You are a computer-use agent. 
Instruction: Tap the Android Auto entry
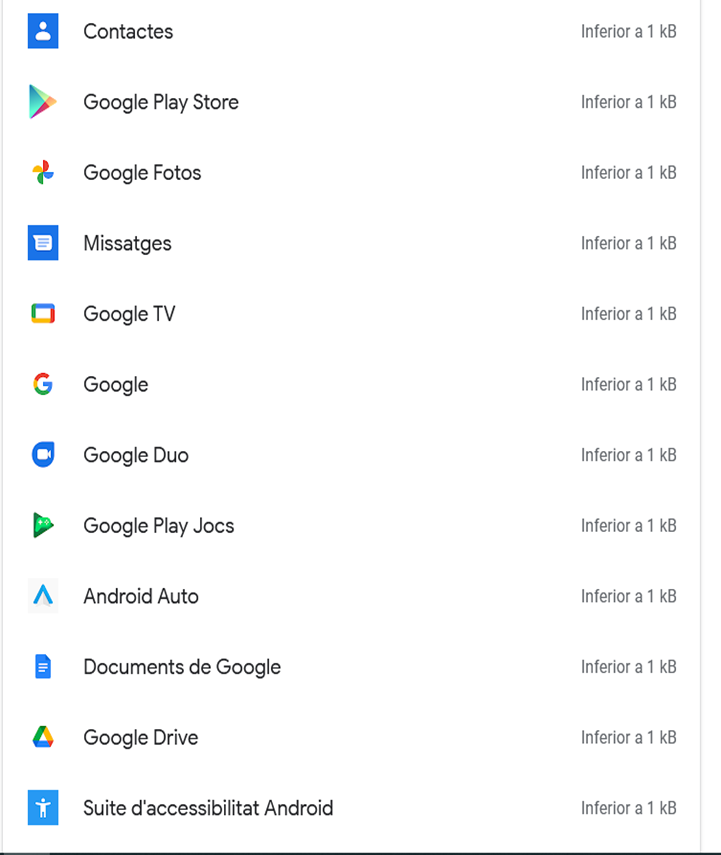[141, 596]
